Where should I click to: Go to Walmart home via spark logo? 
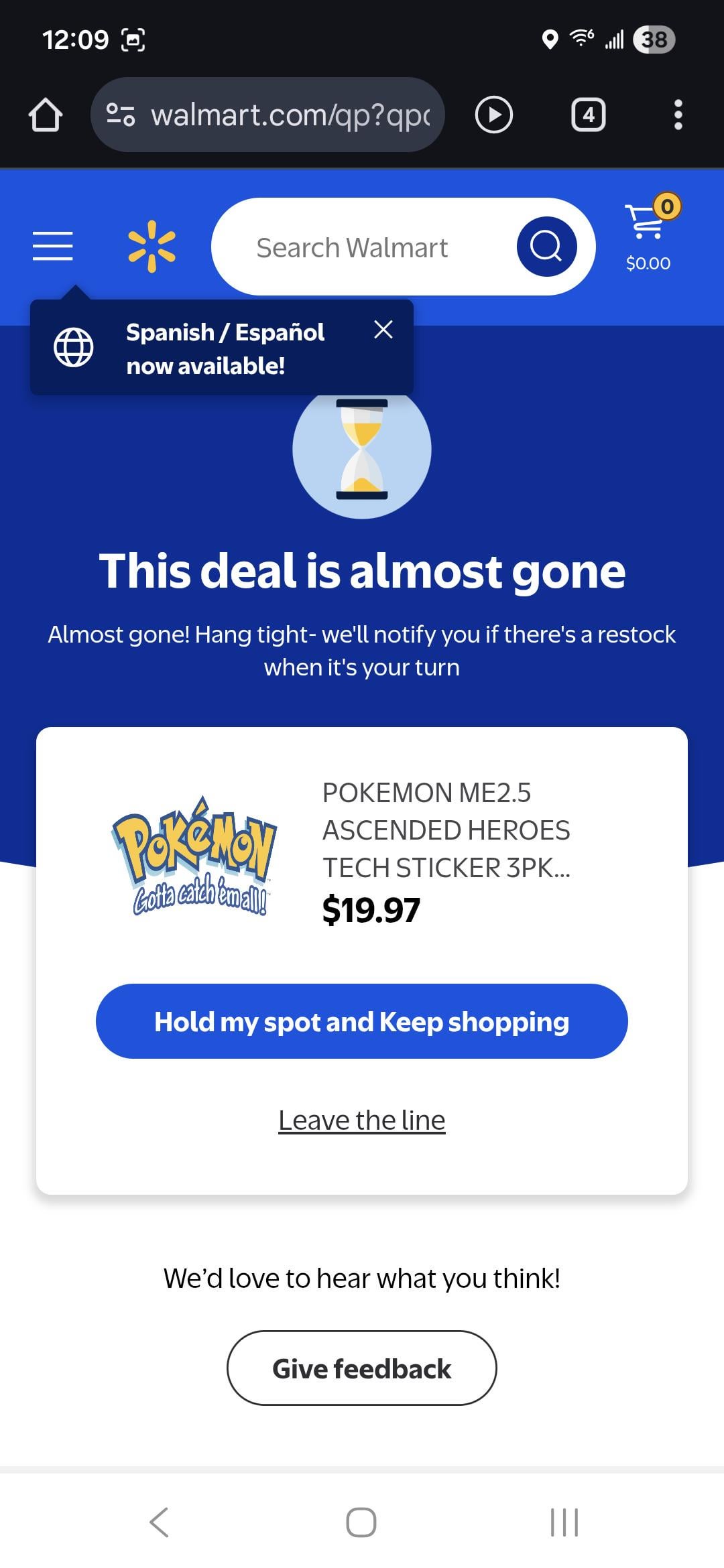click(152, 246)
